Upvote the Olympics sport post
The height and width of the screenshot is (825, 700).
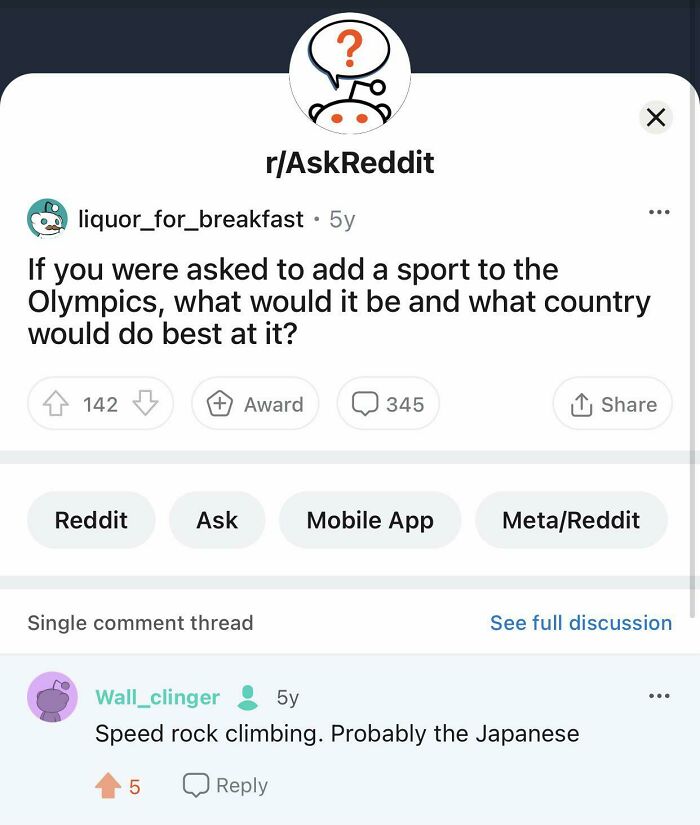(54, 404)
